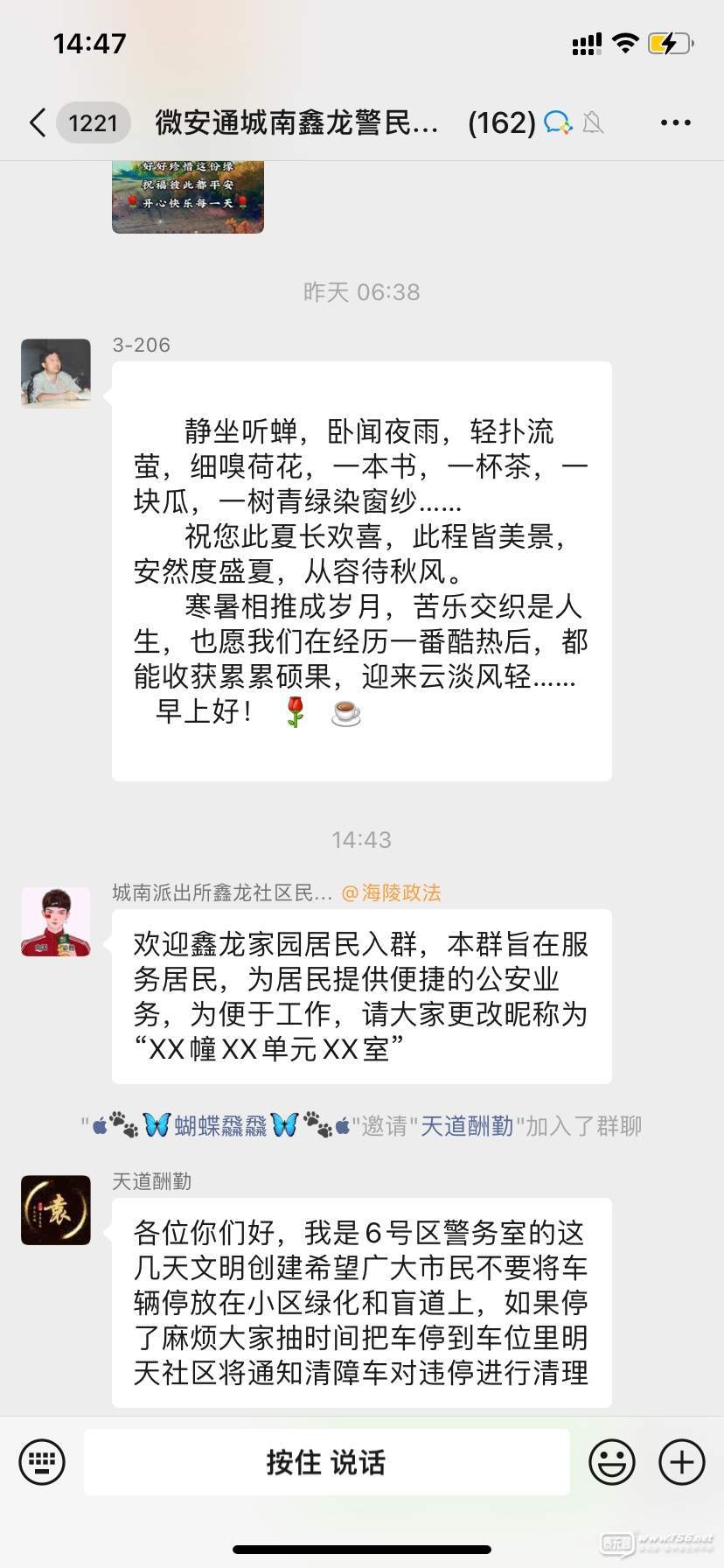Open avatar of 天道酬勤
This screenshot has width=724, height=1568.
click(56, 1210)
